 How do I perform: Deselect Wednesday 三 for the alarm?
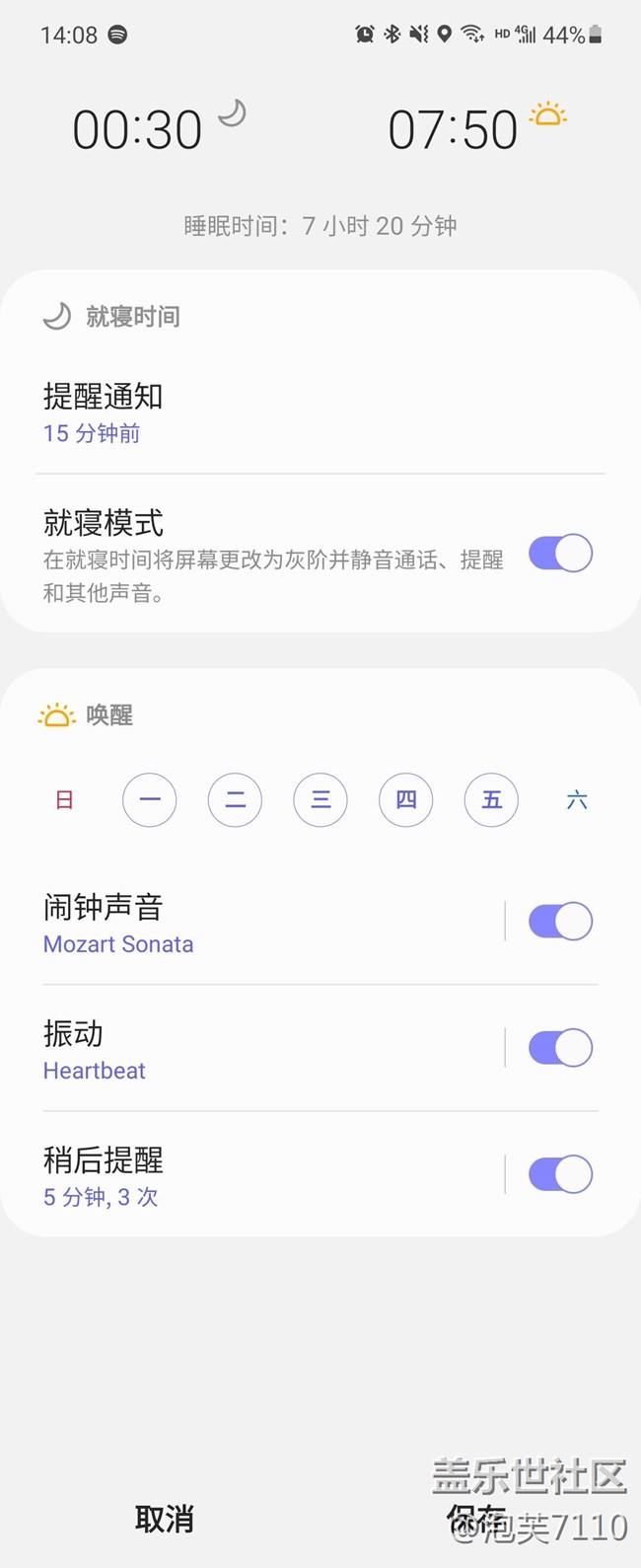320,799
